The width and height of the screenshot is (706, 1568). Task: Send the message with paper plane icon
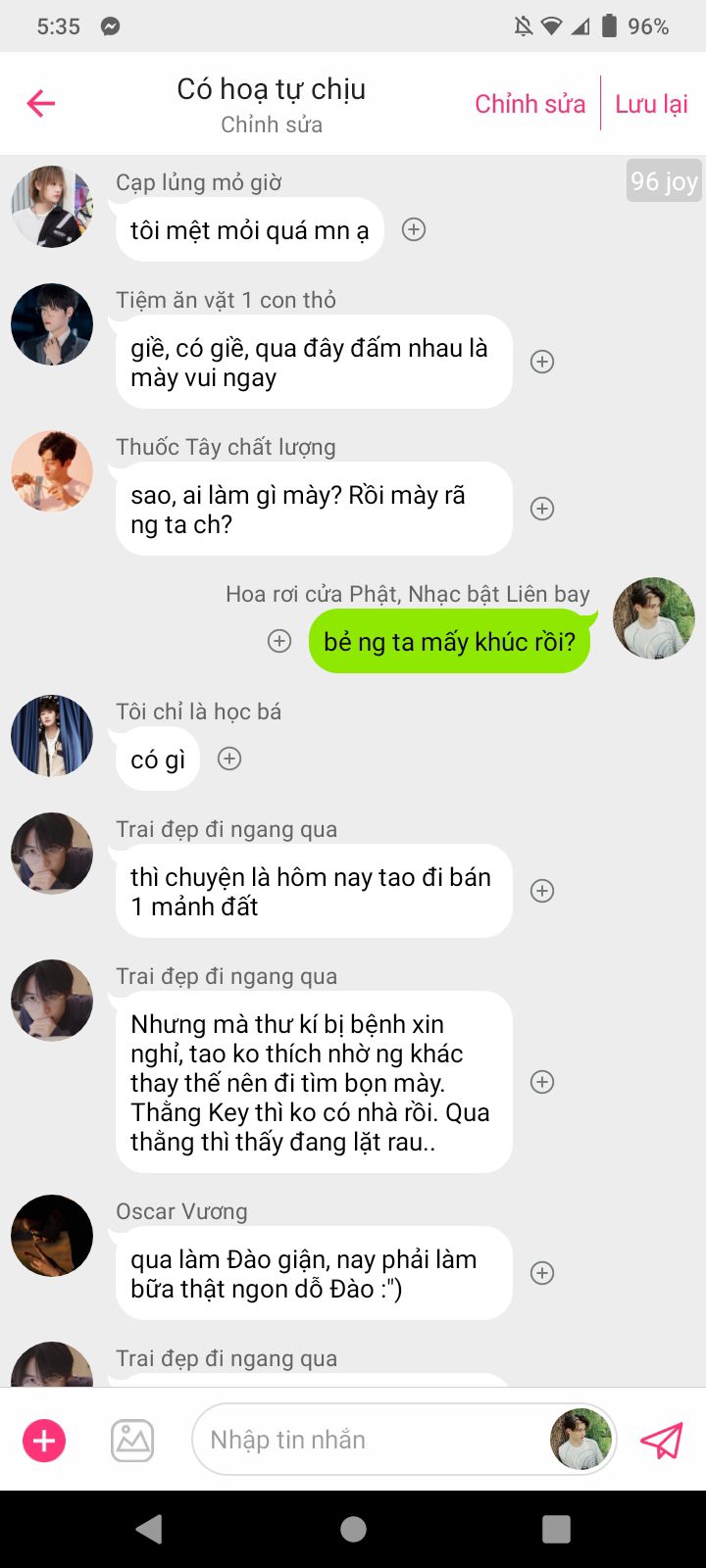click(662, 1441)
